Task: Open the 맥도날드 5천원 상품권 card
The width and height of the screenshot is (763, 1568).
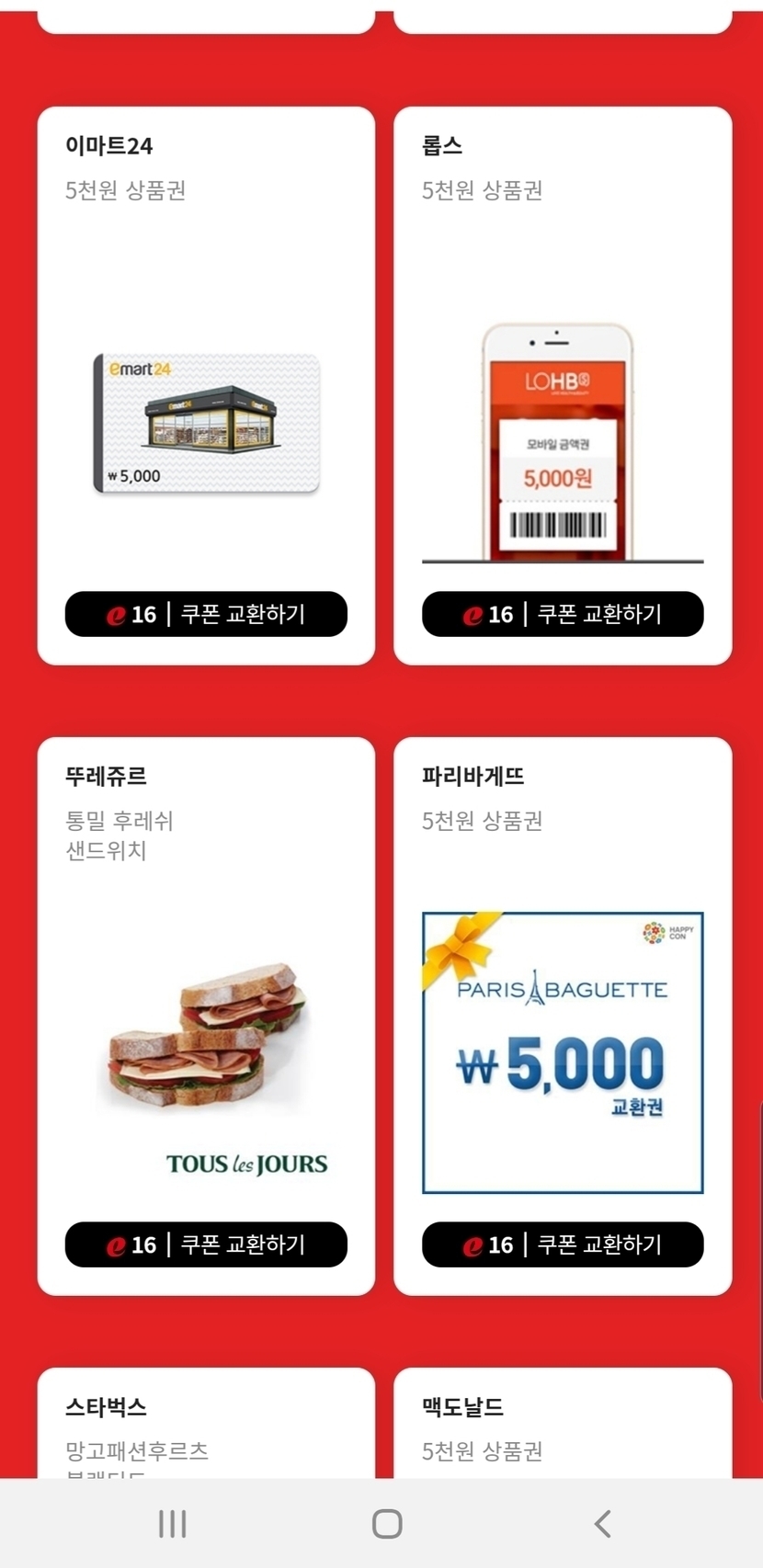Action: [563, 1423]
